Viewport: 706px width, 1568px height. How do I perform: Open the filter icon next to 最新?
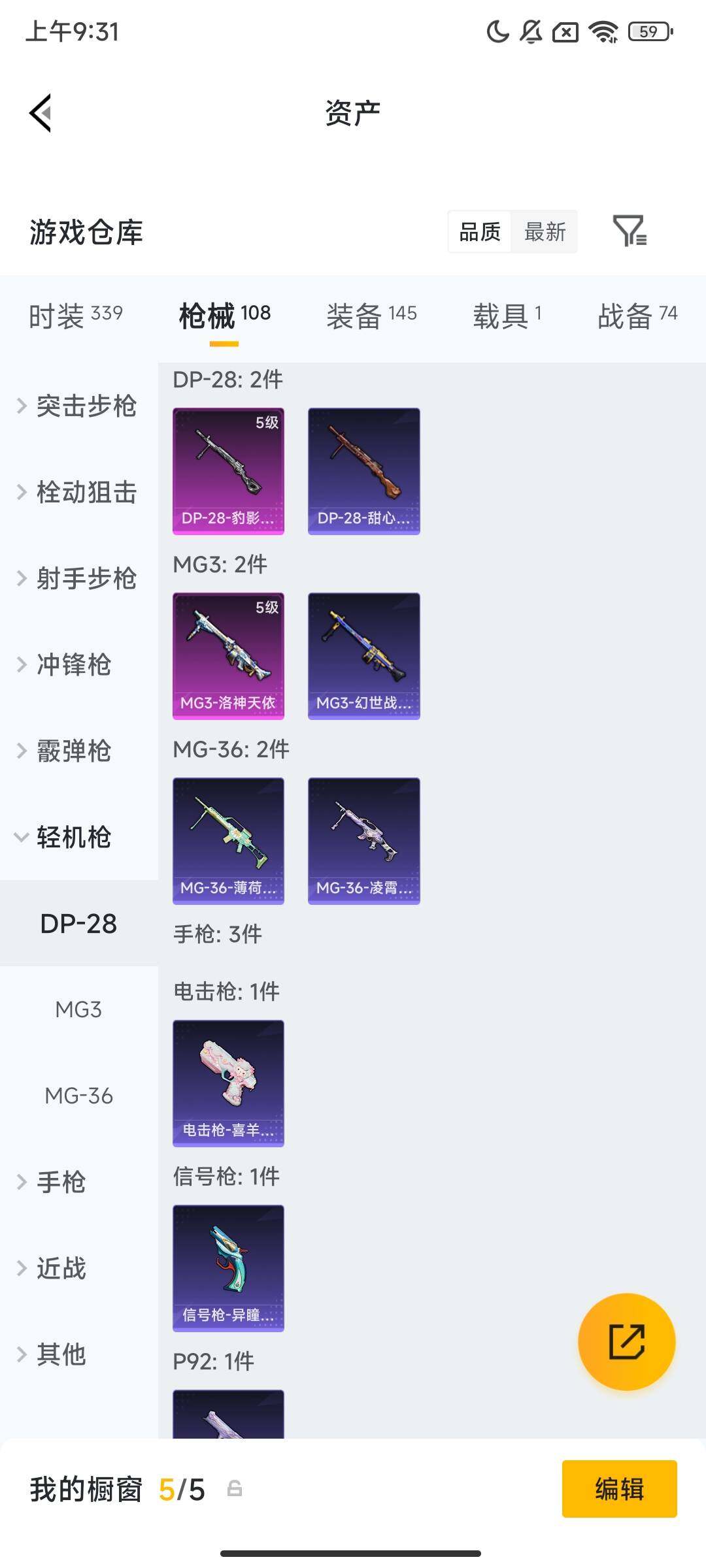(x=629, y=231)
